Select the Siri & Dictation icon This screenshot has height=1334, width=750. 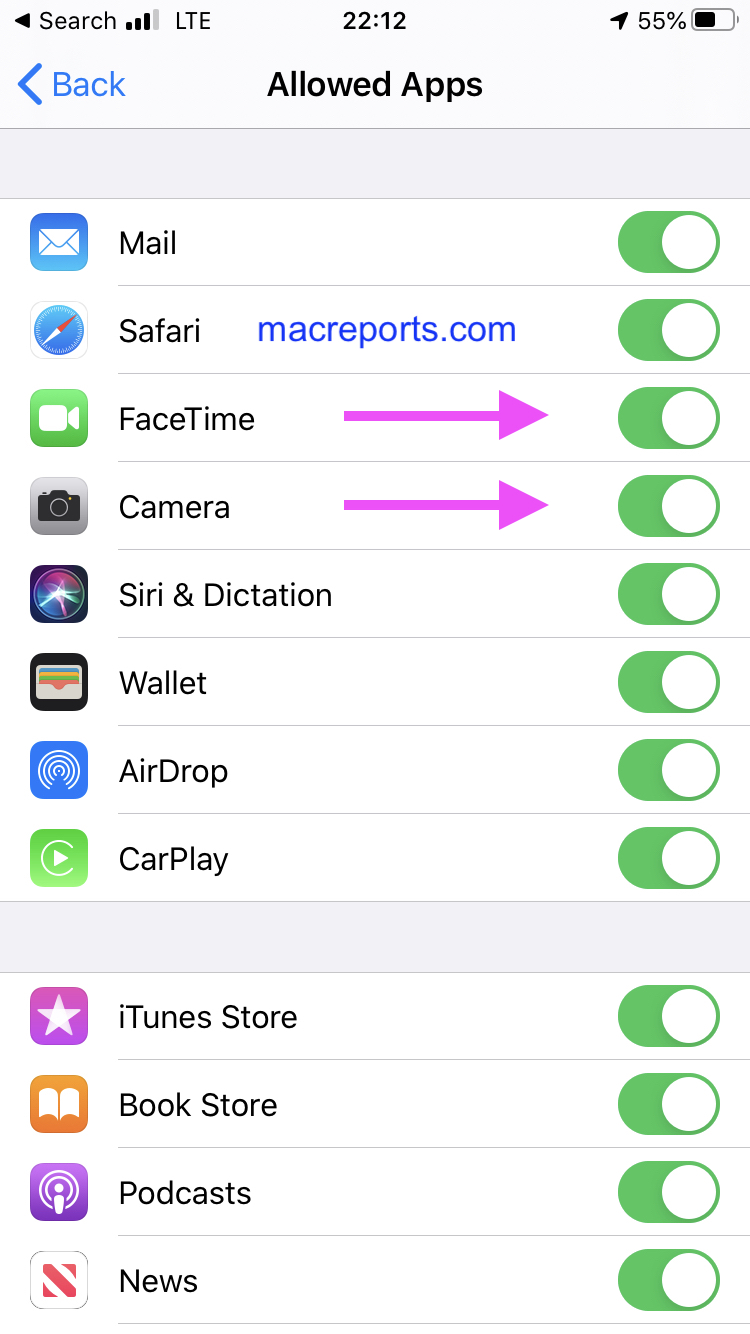click(58, 594)
